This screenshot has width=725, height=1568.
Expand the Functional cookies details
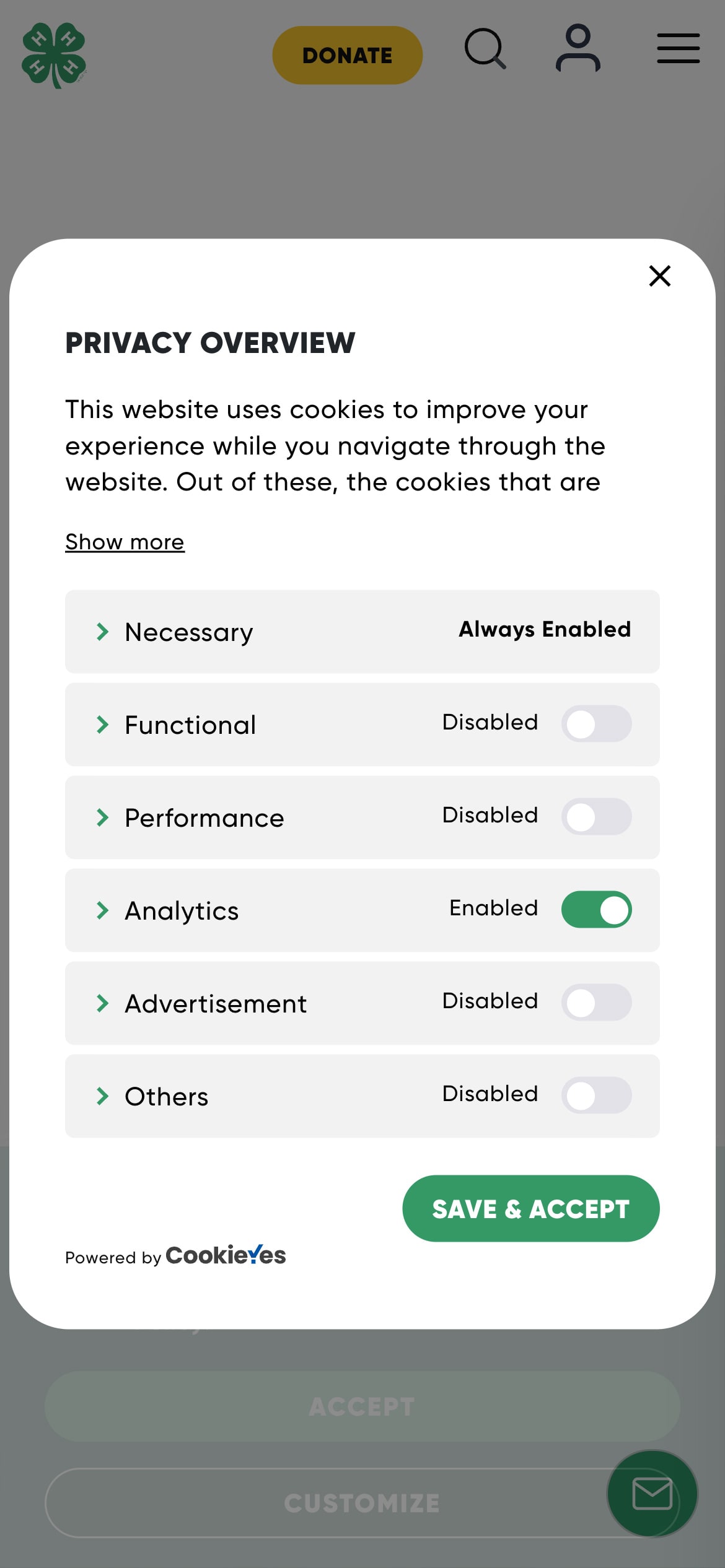[x=102, y=724]
